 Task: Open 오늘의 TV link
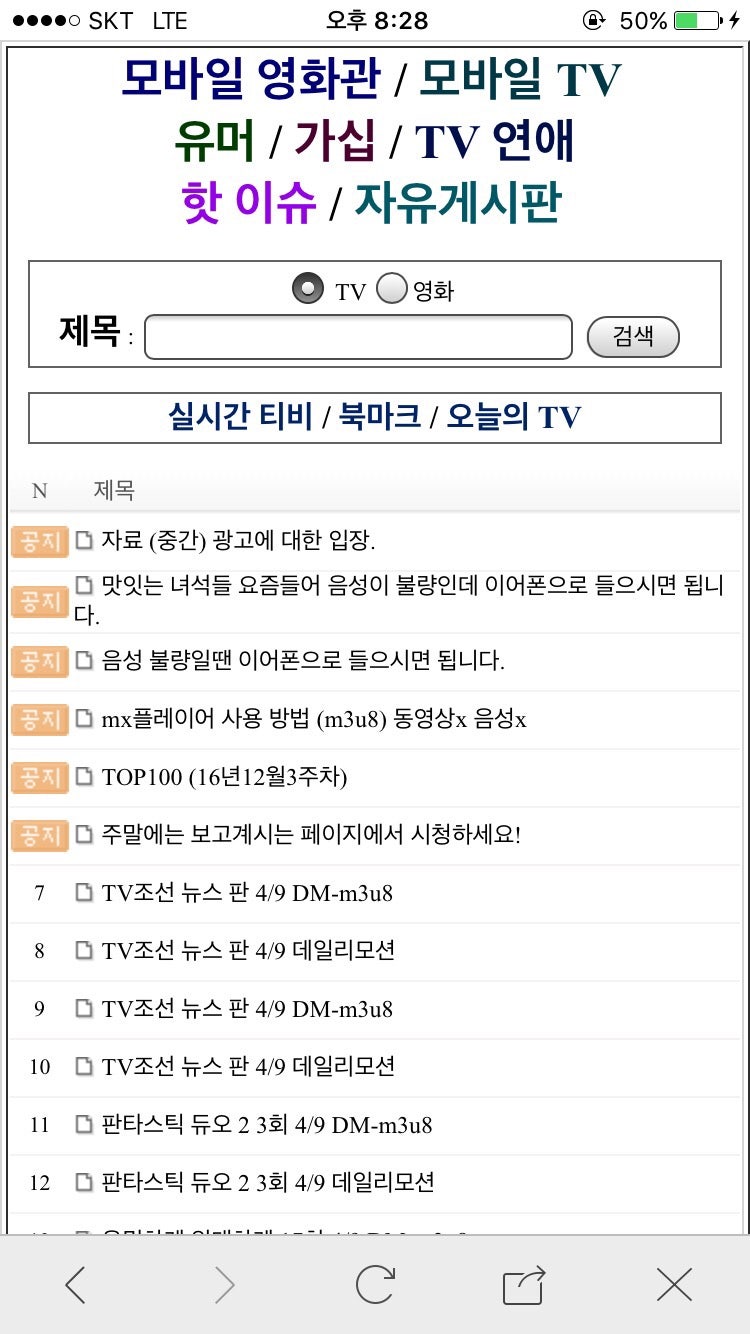coord(513,417)
